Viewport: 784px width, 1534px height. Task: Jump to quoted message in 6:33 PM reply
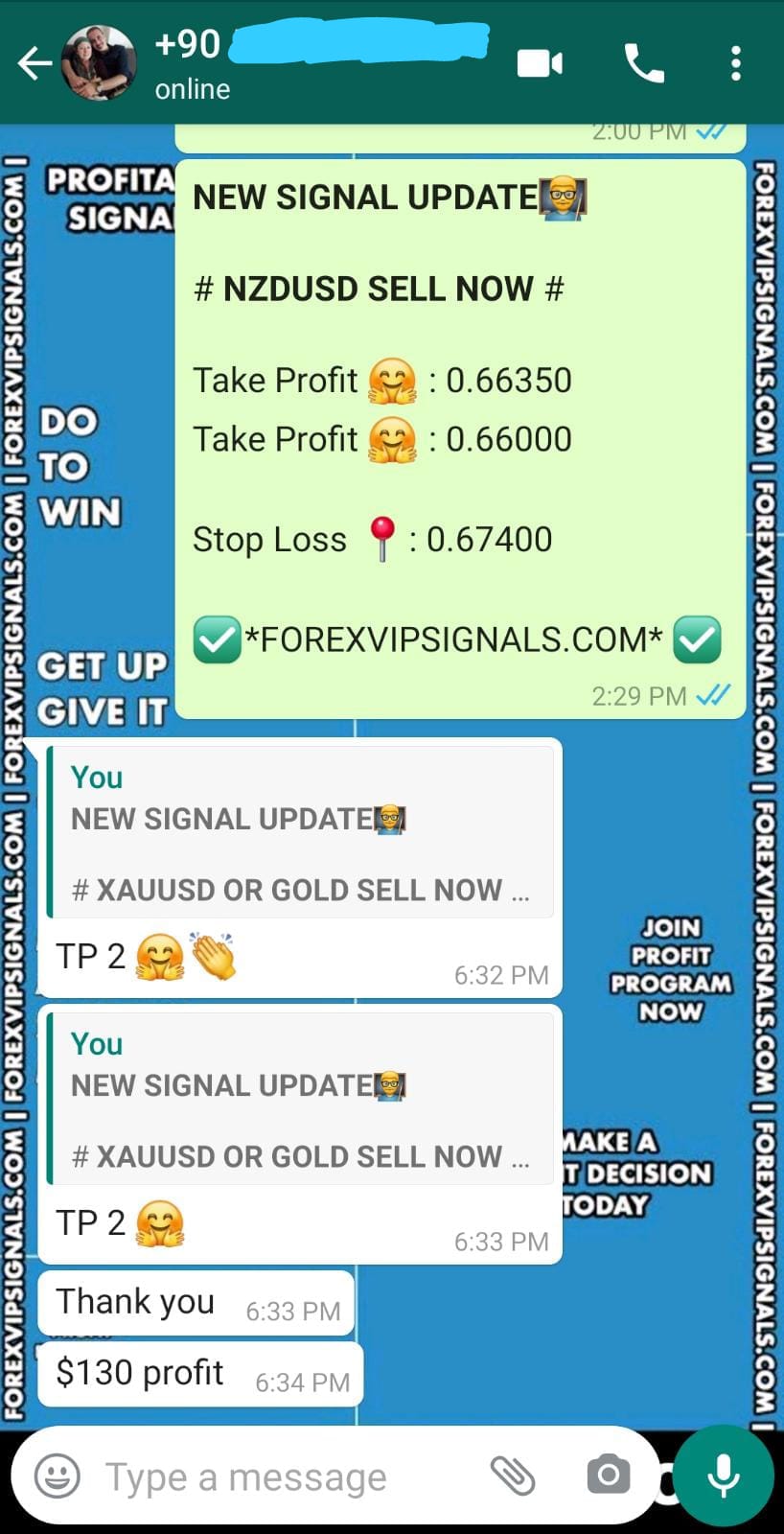(x=300, y=1099)
